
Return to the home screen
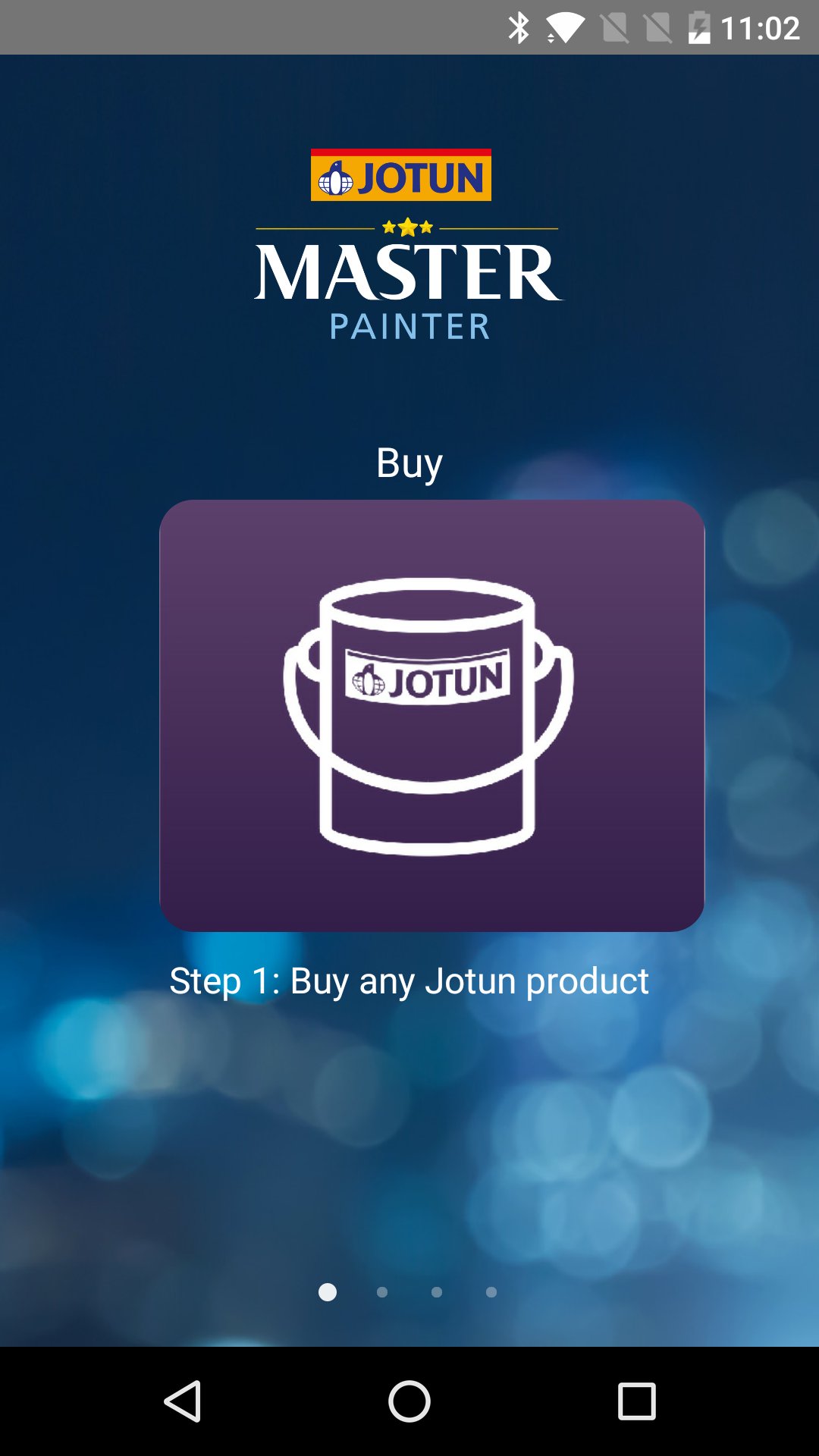point(409,1401)
